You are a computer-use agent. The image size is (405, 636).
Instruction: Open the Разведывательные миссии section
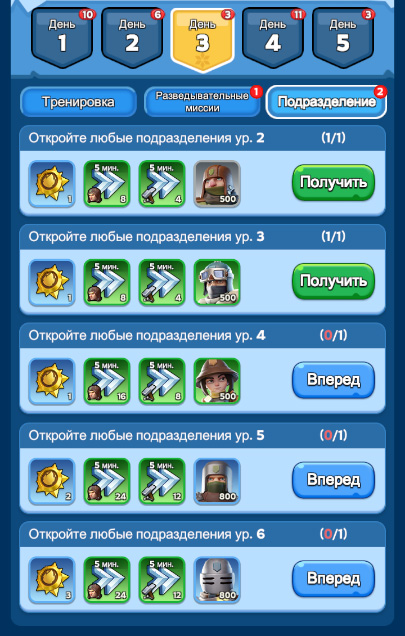point(202,102)
